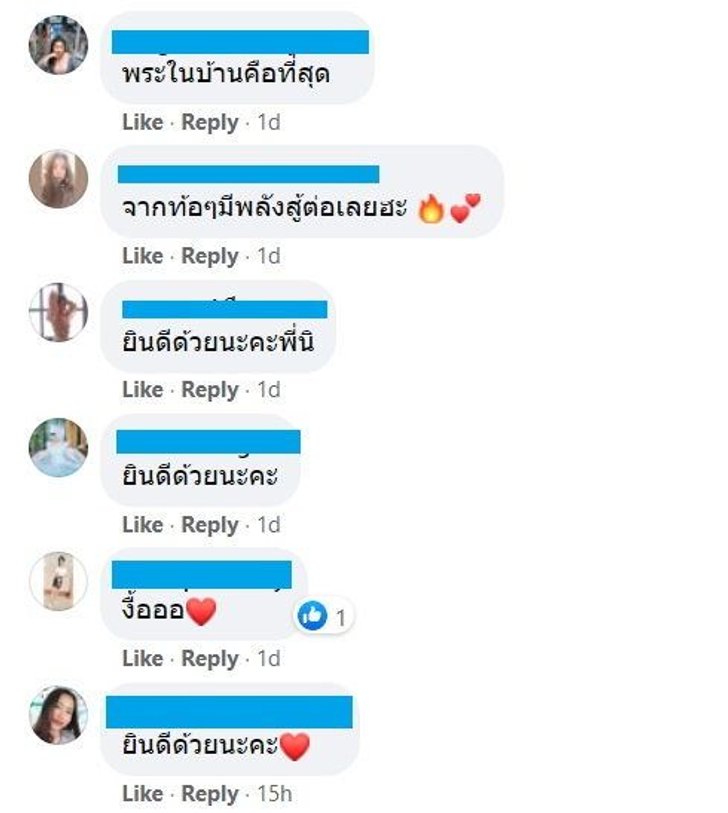728x813 pixels.
Task: Reply to the comment posted 15h ago
Action: [x=210, y=794]
